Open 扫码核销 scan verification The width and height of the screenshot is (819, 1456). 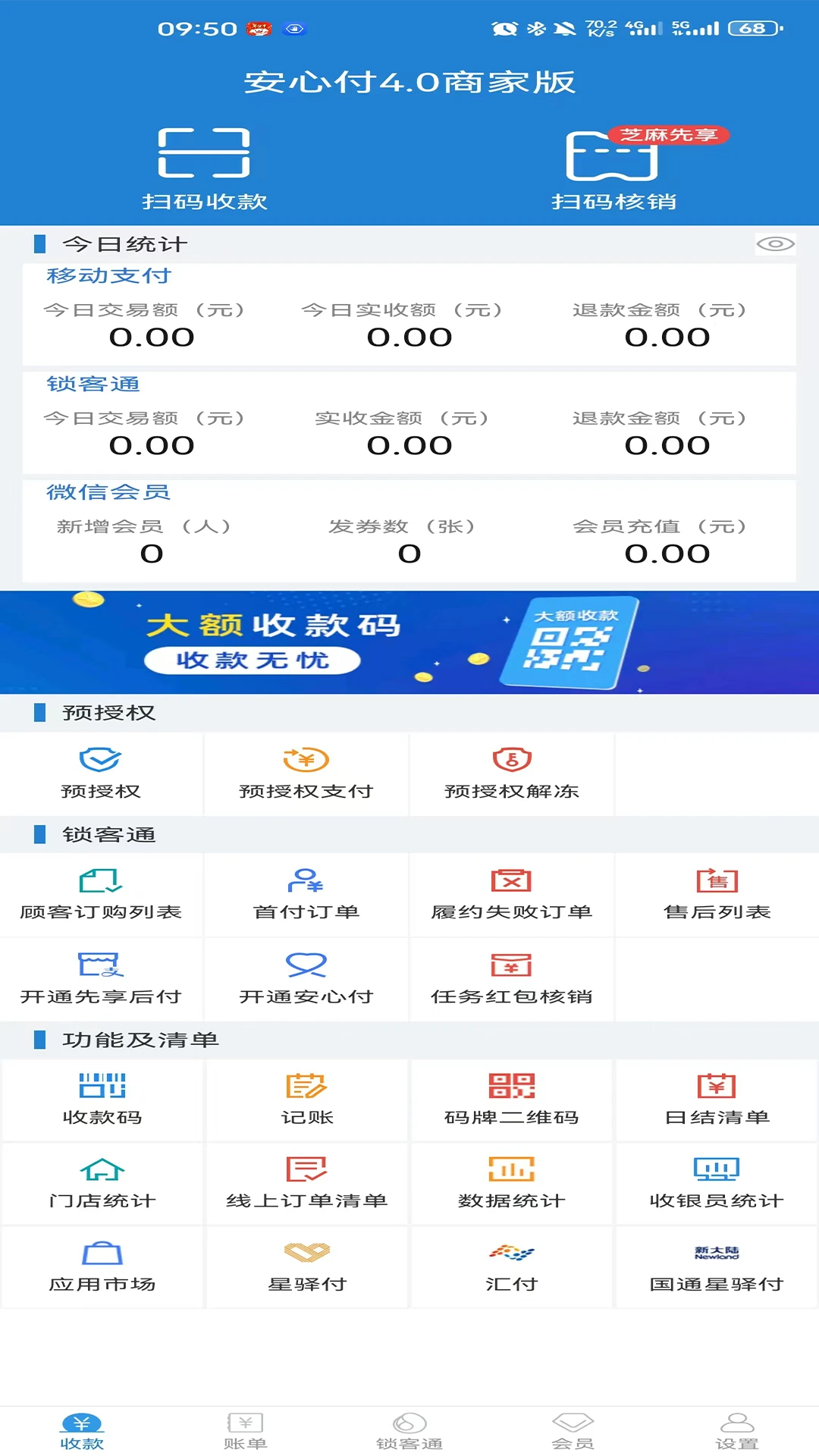613,168
